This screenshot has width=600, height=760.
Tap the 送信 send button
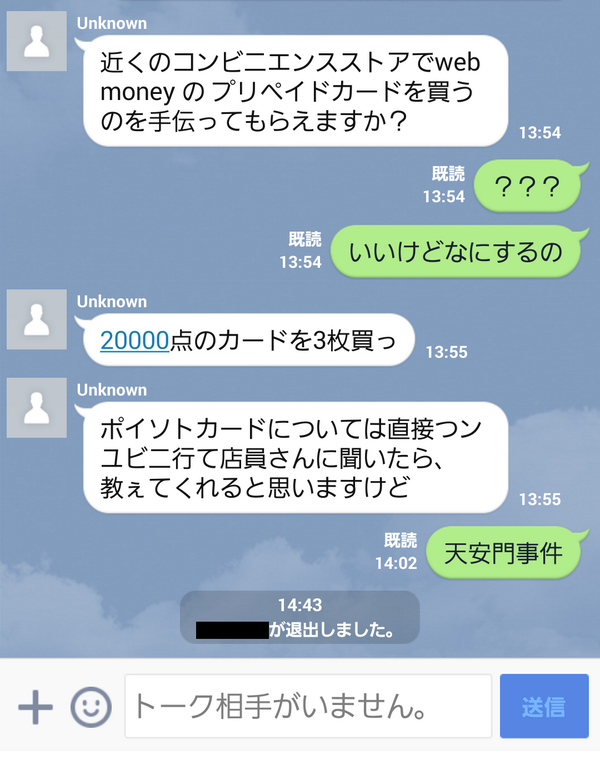543,708
